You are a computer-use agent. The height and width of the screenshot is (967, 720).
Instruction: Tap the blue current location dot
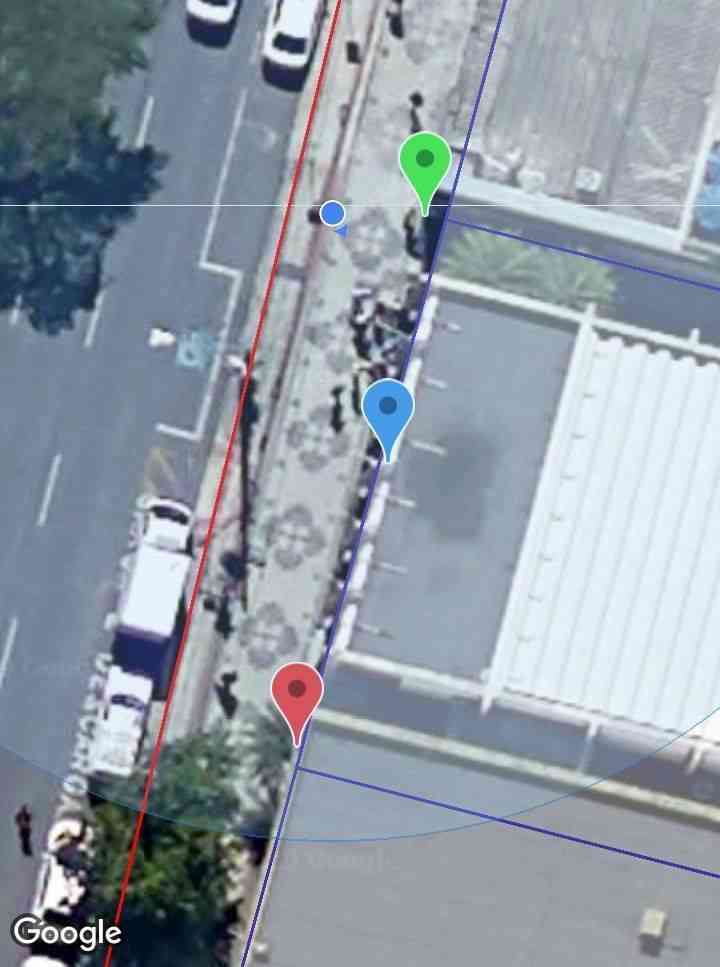(x=333, y=213)
